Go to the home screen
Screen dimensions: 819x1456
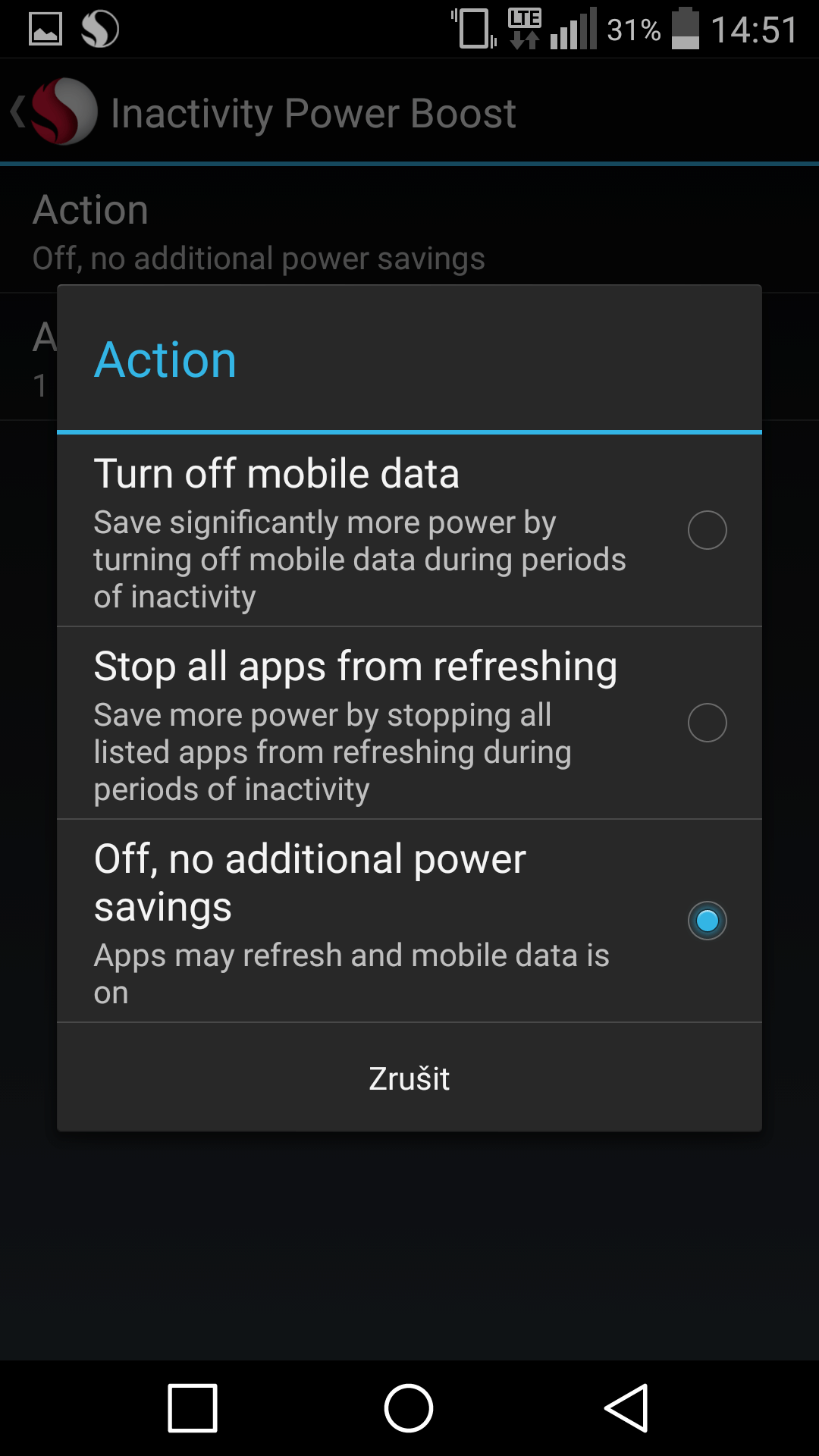click(409, 1408)
